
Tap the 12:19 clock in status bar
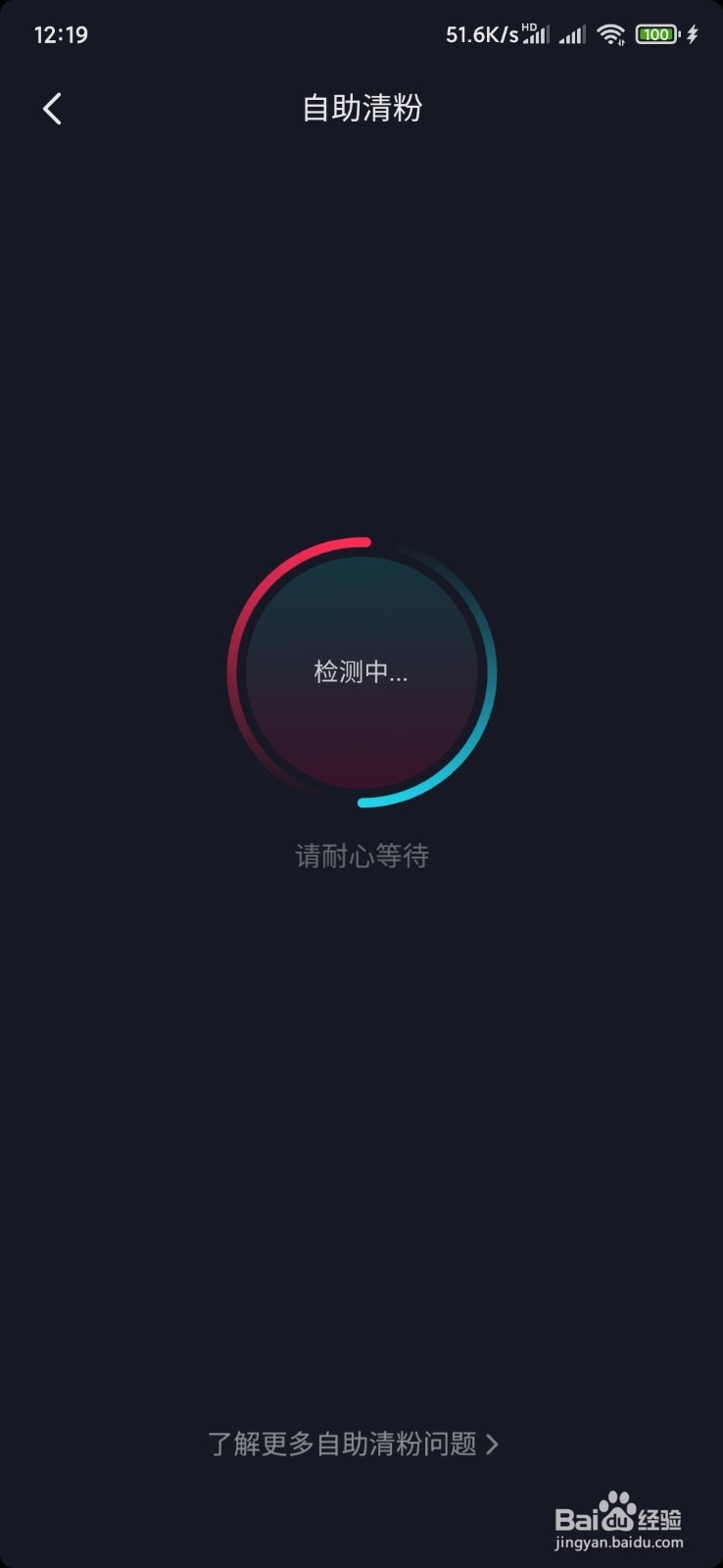click(61, 34)
